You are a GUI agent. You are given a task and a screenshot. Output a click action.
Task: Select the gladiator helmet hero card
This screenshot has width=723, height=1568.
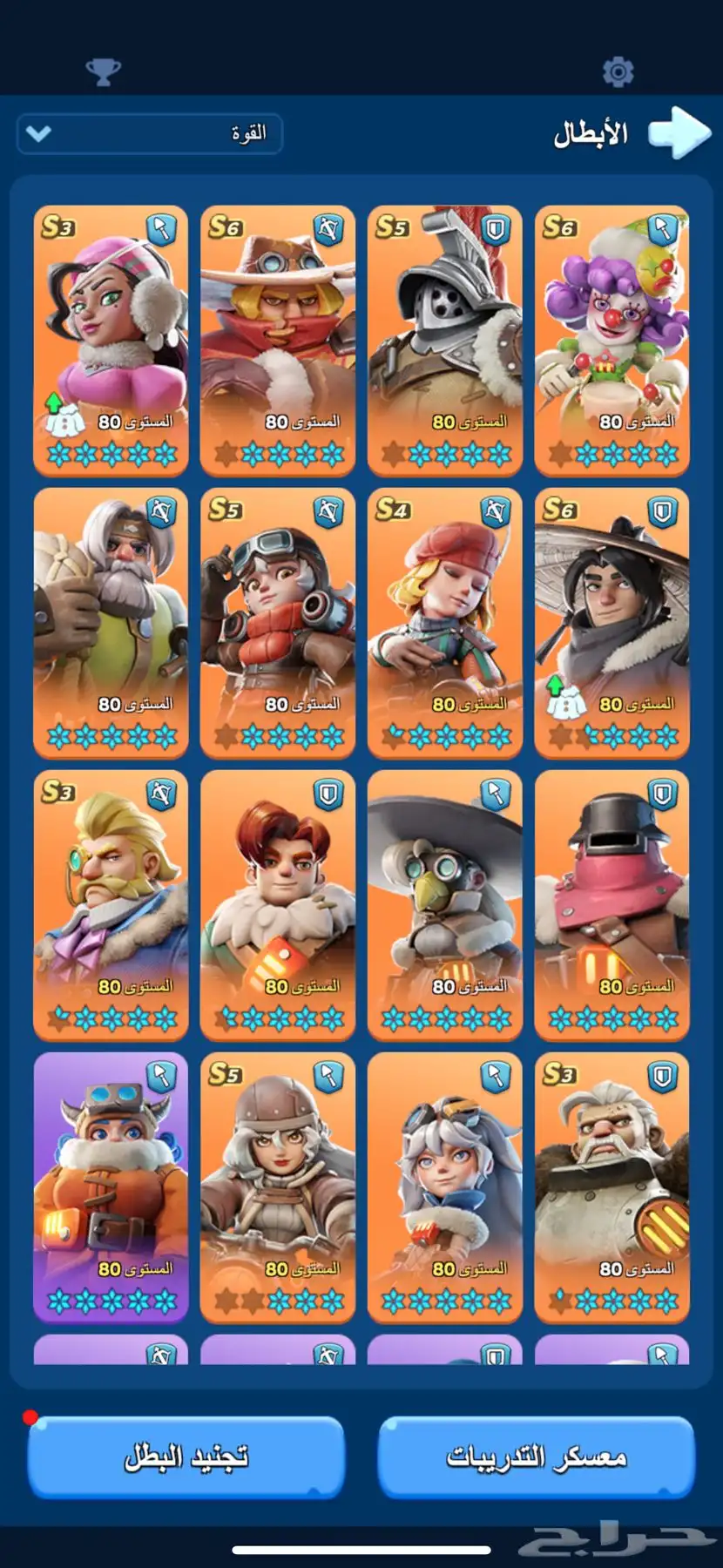tap(444, 340)
